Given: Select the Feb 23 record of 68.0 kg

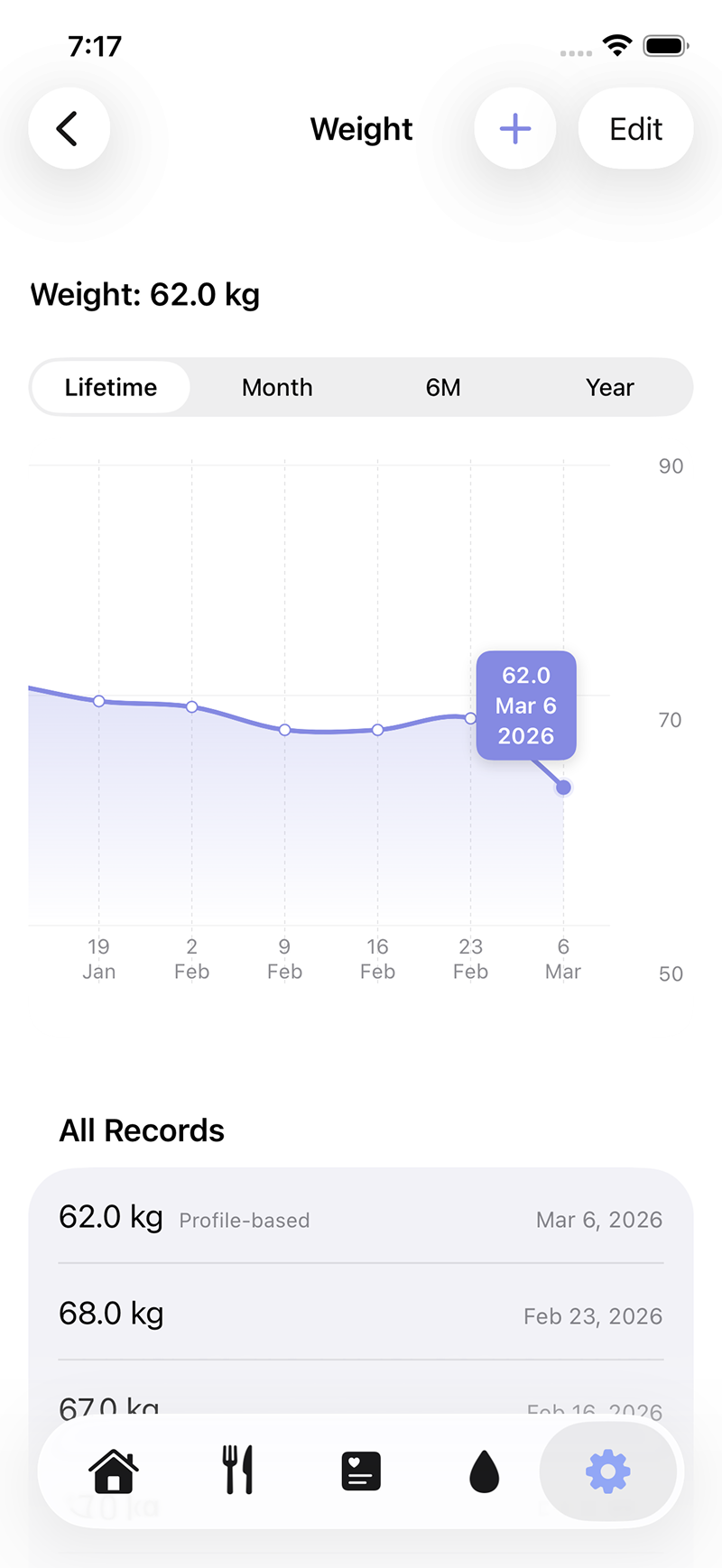Looking at the screenshot, I should (x=360, y=1314).
